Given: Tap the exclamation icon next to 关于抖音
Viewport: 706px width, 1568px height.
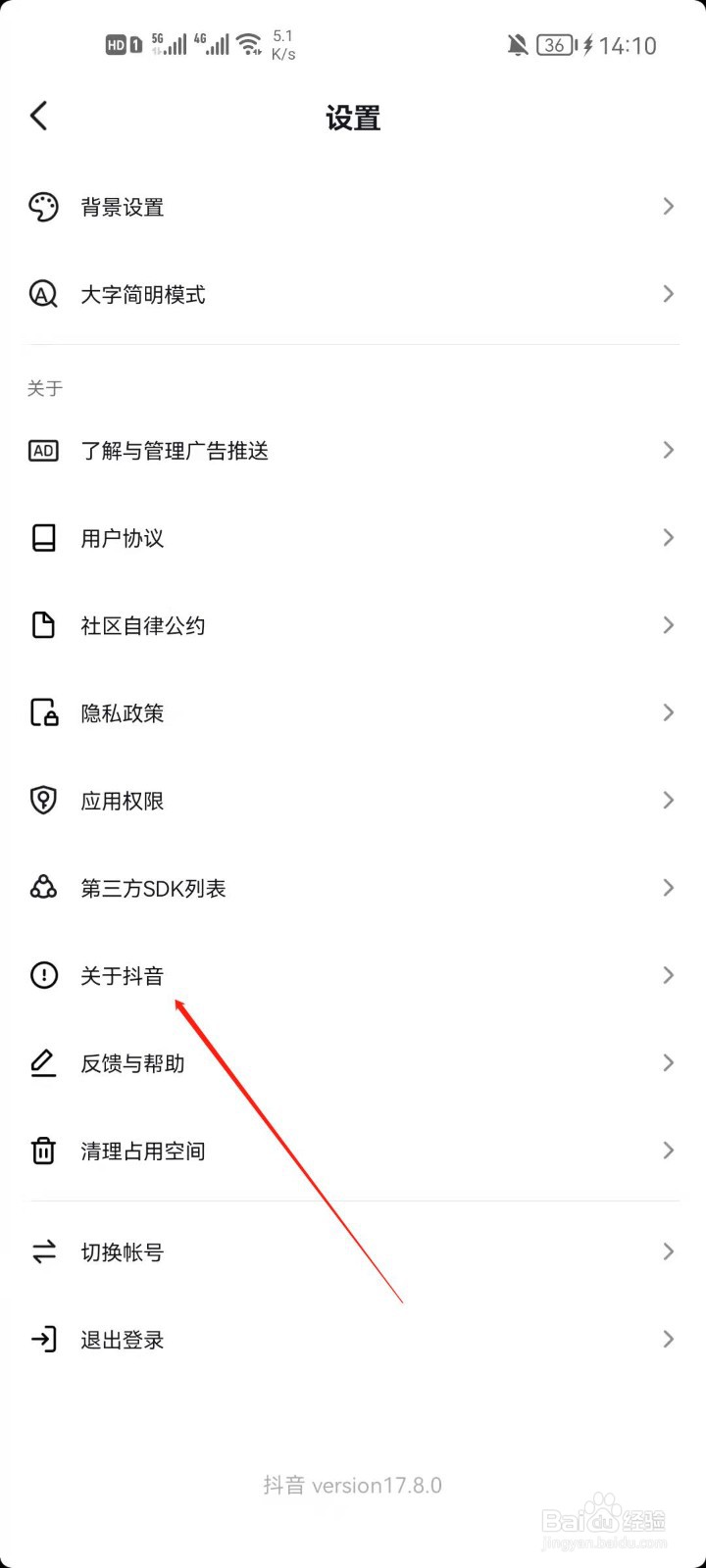Looking at the screenshot, I should [43, 974].
